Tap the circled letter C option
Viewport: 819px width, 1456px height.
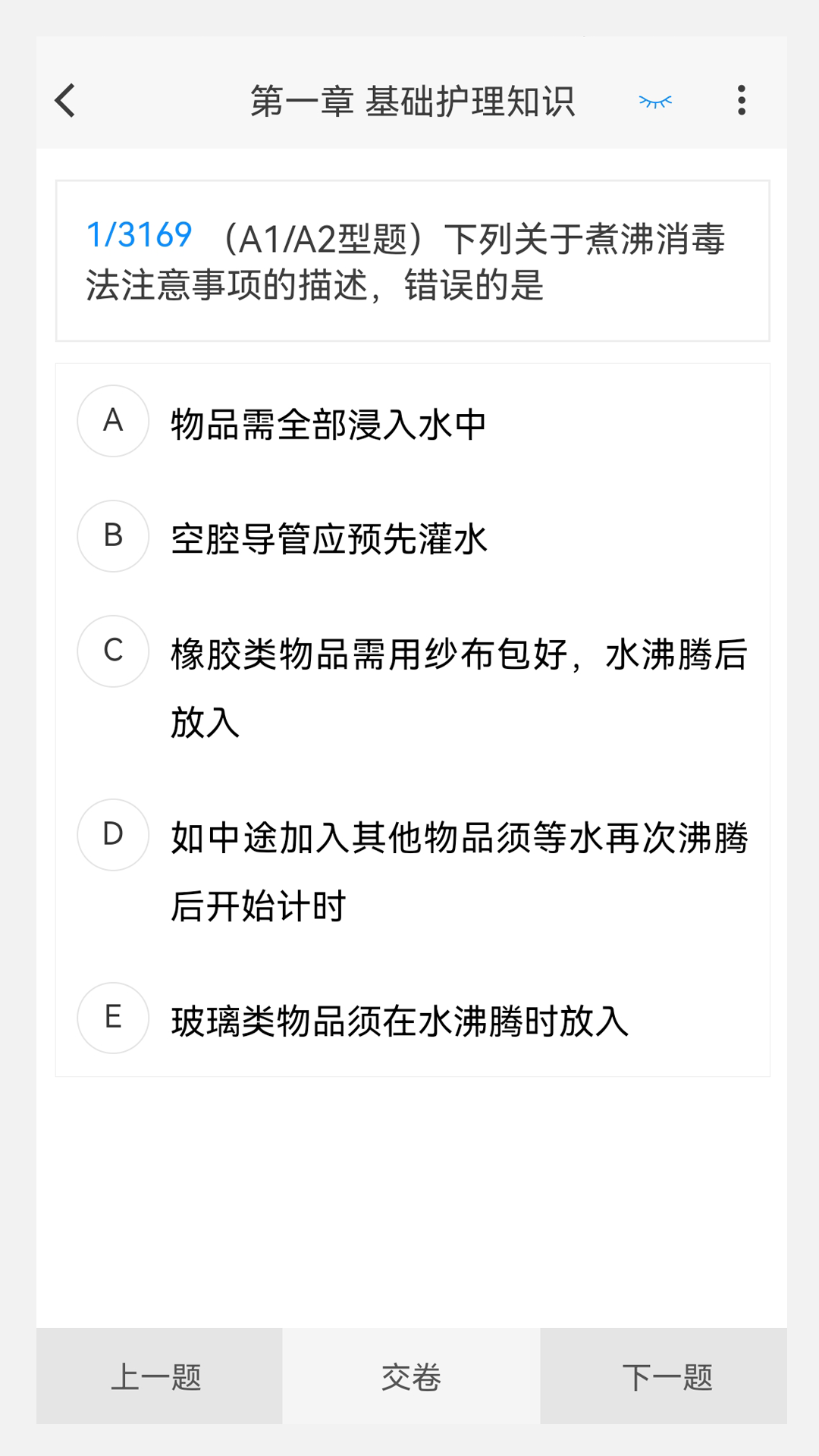(113, 651)
